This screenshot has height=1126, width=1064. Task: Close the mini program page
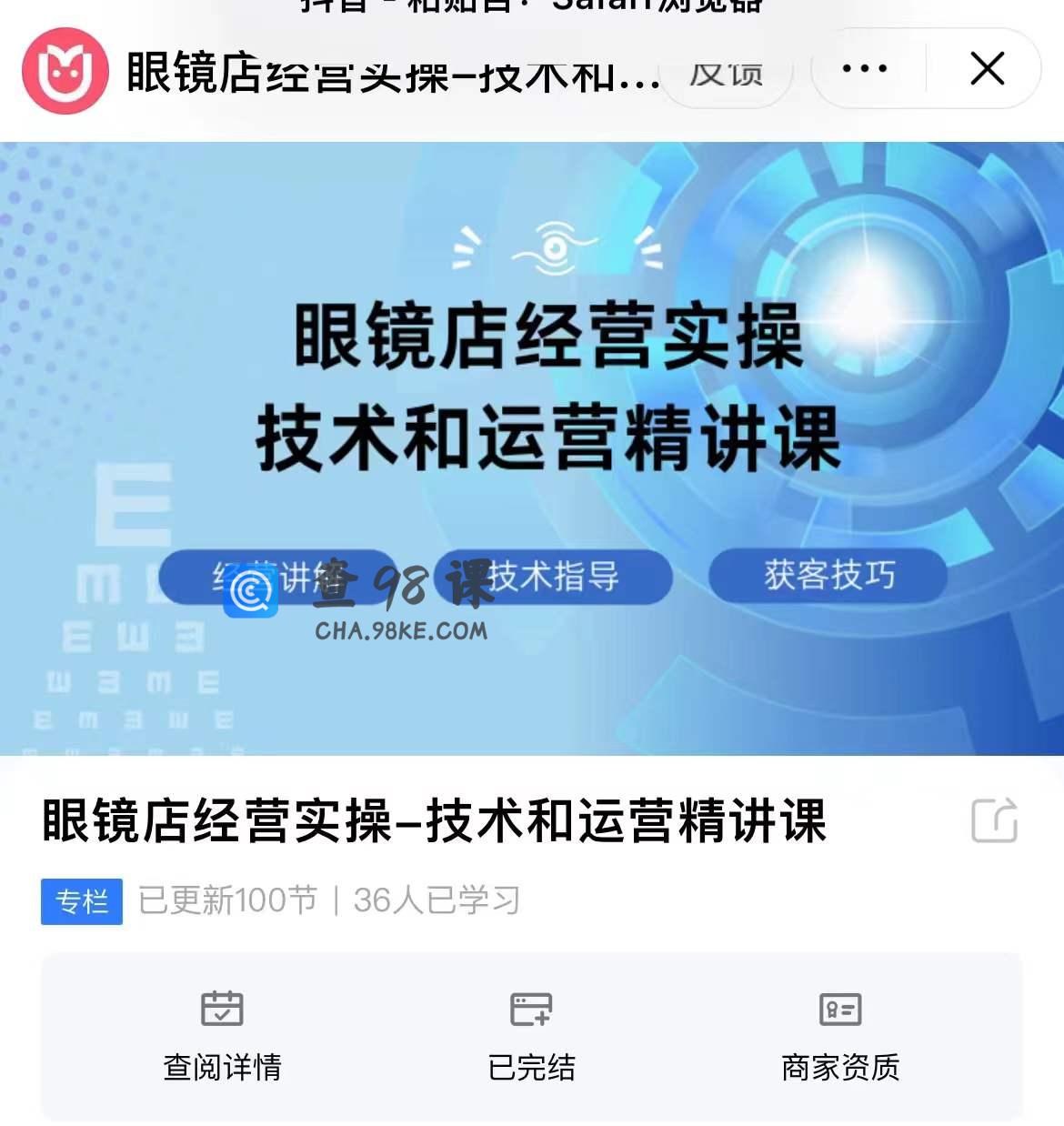point(987,69)
